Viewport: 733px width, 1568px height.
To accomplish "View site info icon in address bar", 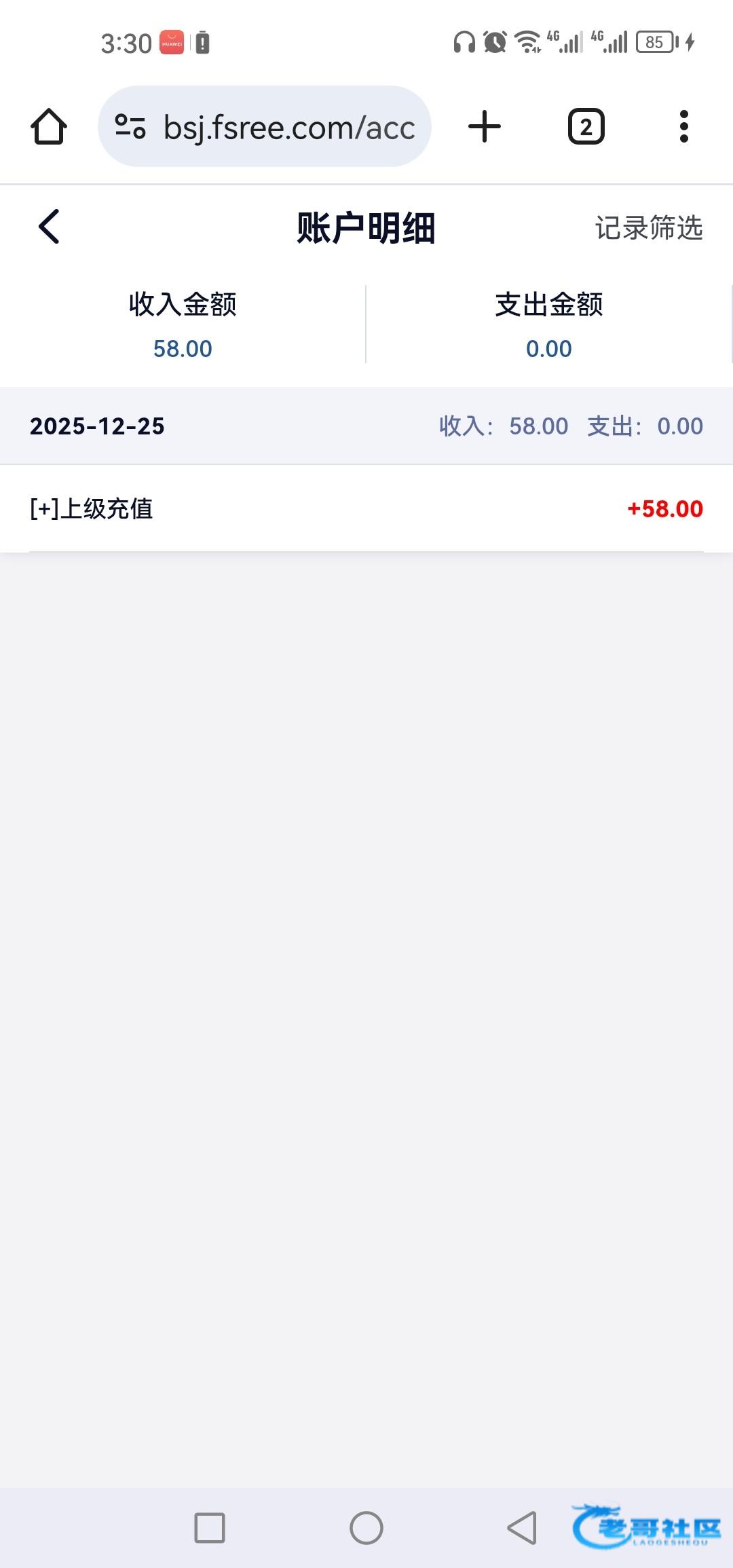I will point(130,127).
